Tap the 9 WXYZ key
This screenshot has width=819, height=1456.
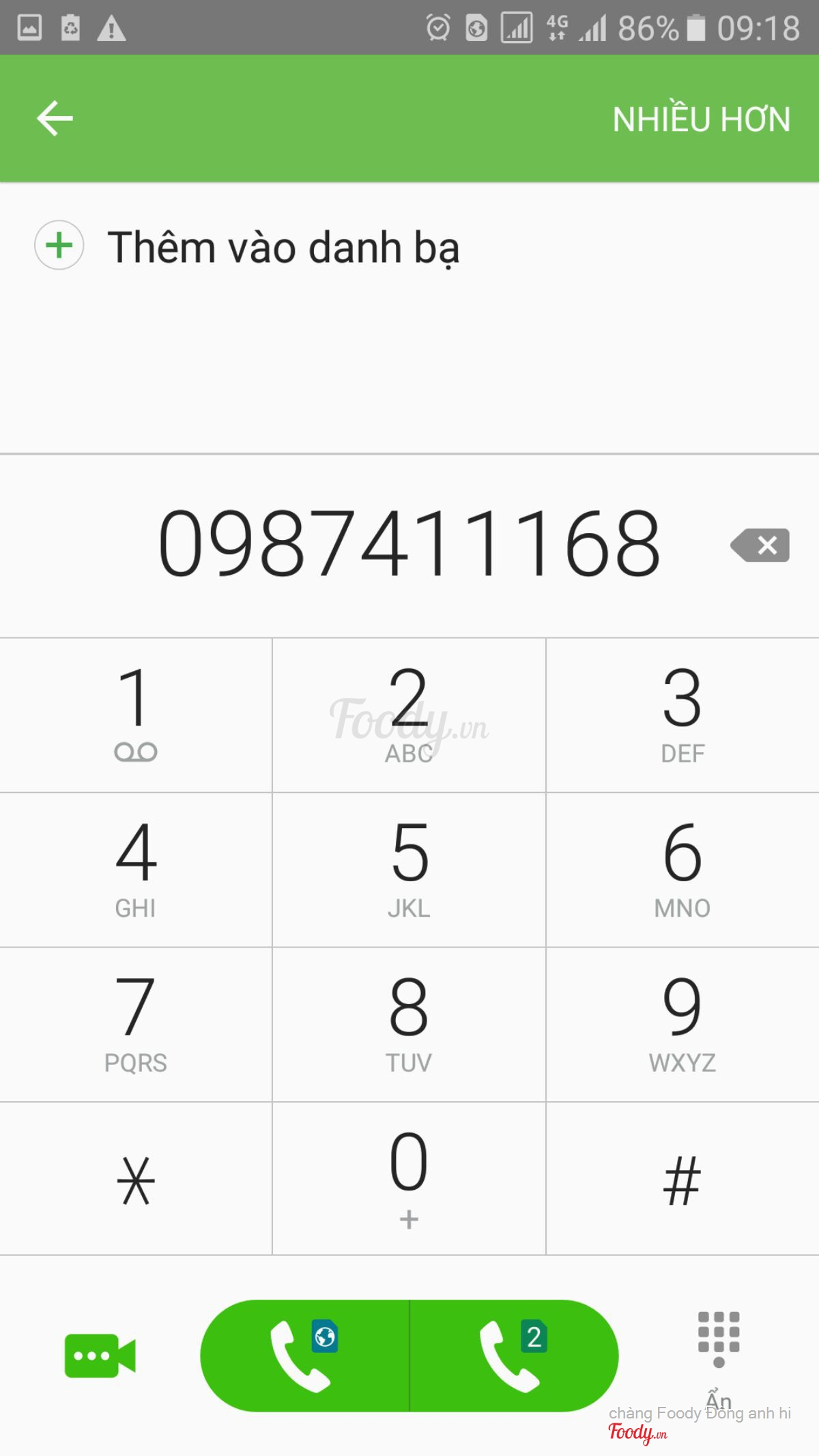click(682, 1024)
